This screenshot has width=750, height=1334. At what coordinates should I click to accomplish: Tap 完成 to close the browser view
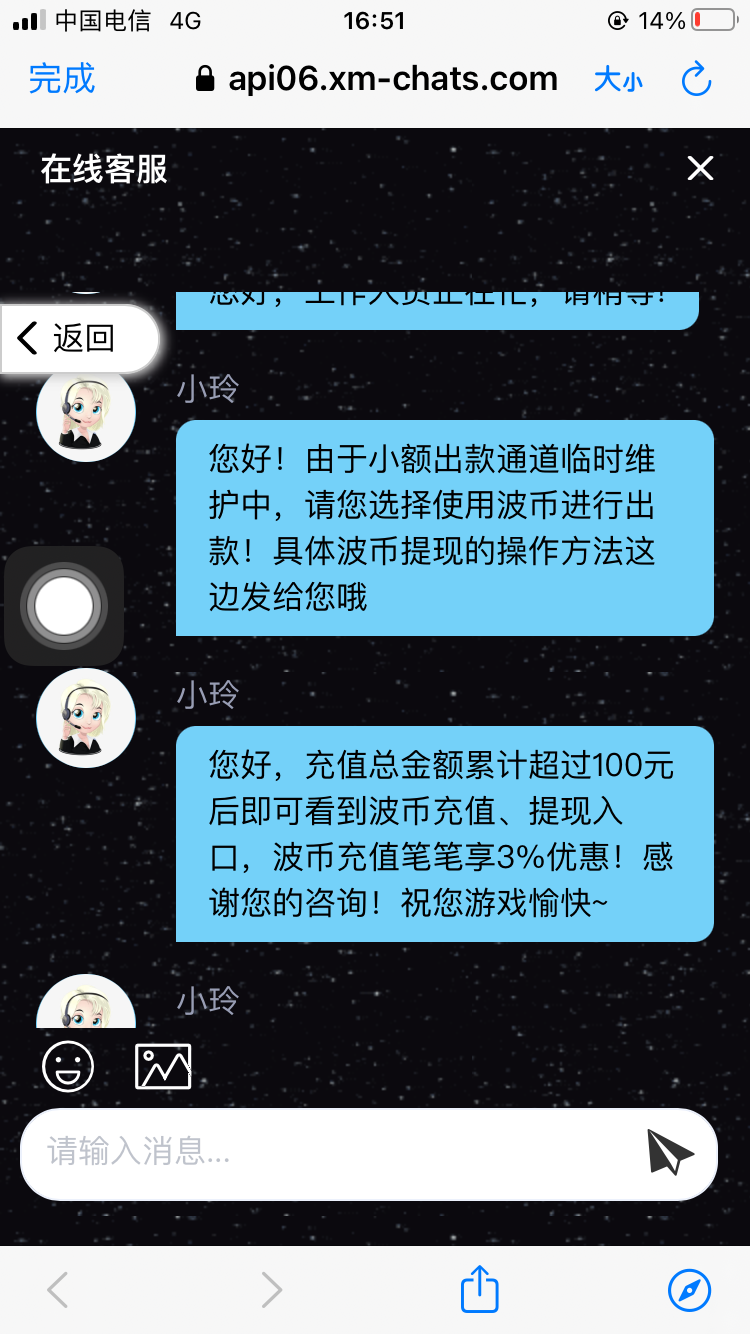coord(62,79)
